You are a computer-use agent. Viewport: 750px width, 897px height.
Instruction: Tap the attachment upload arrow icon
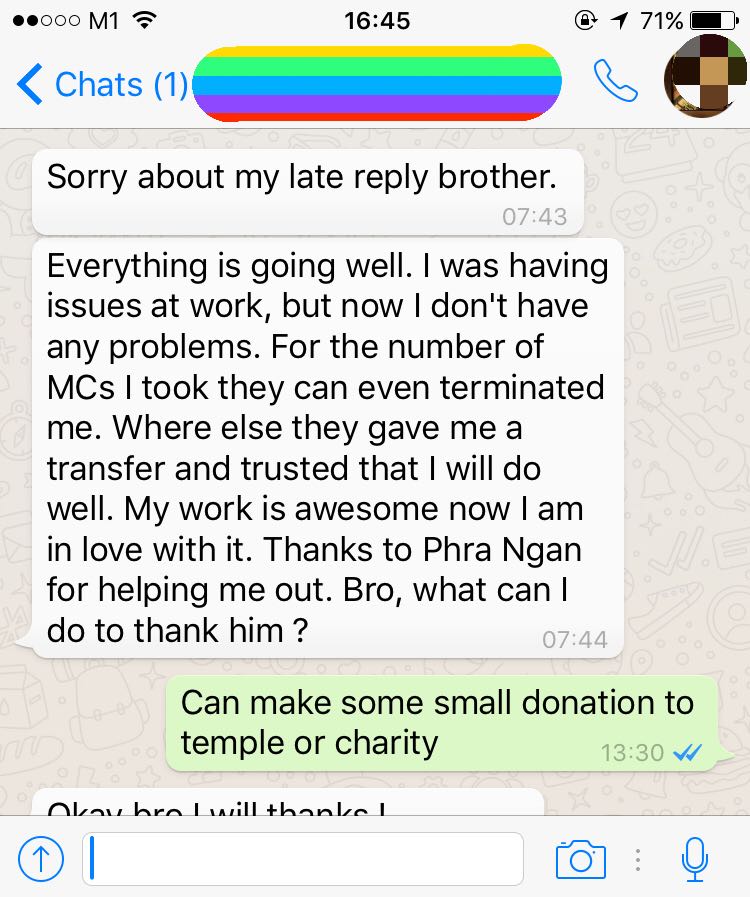coord(41,858)
